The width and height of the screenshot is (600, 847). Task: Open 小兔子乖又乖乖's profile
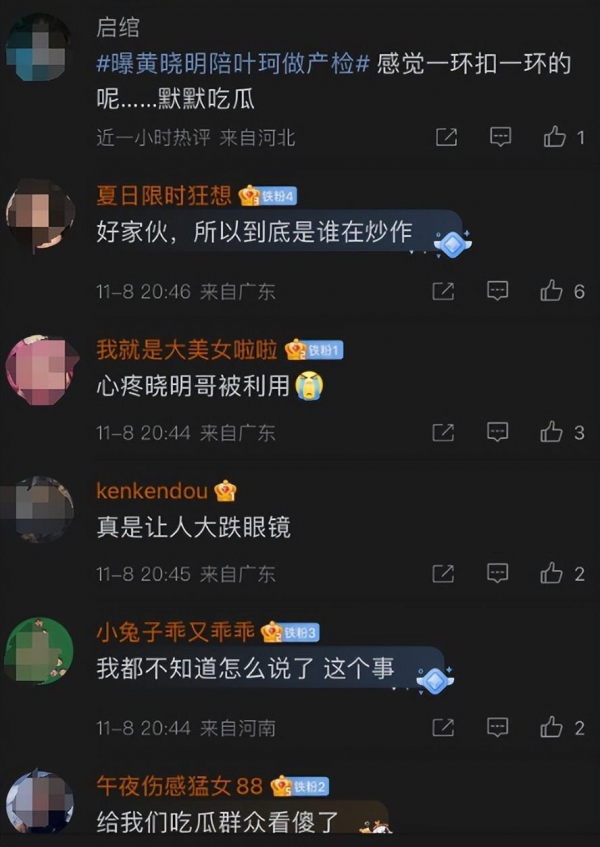point(176,632)
